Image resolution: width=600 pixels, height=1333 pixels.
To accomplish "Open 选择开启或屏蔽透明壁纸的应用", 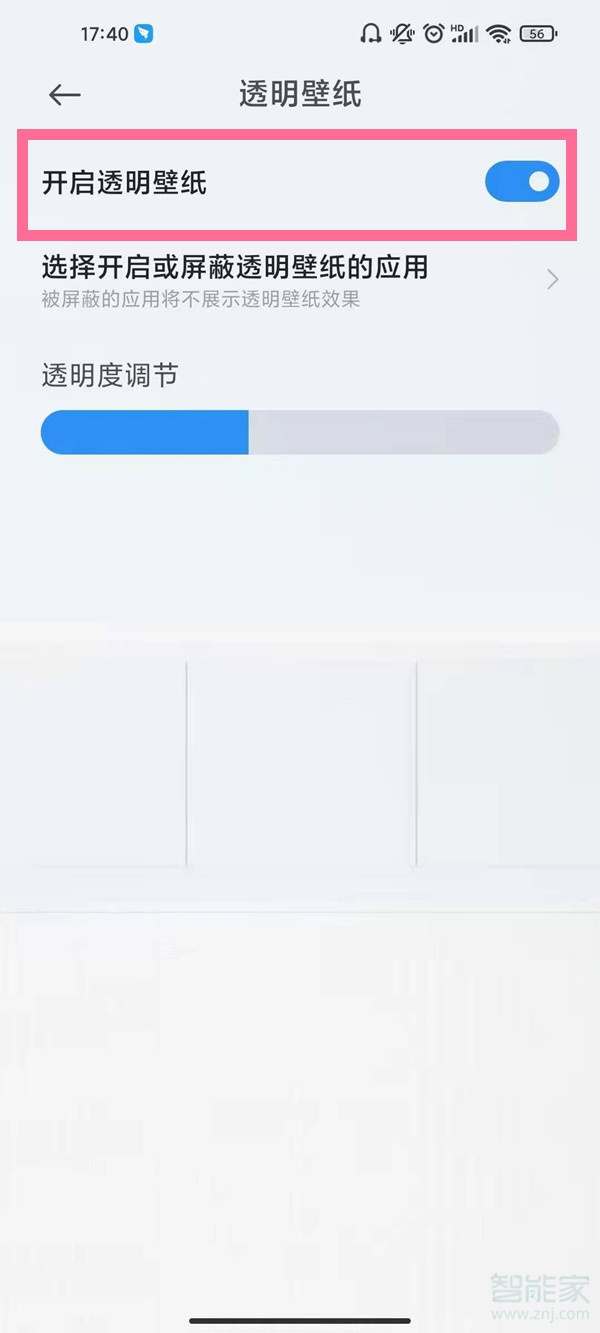I will pos(300,281).
